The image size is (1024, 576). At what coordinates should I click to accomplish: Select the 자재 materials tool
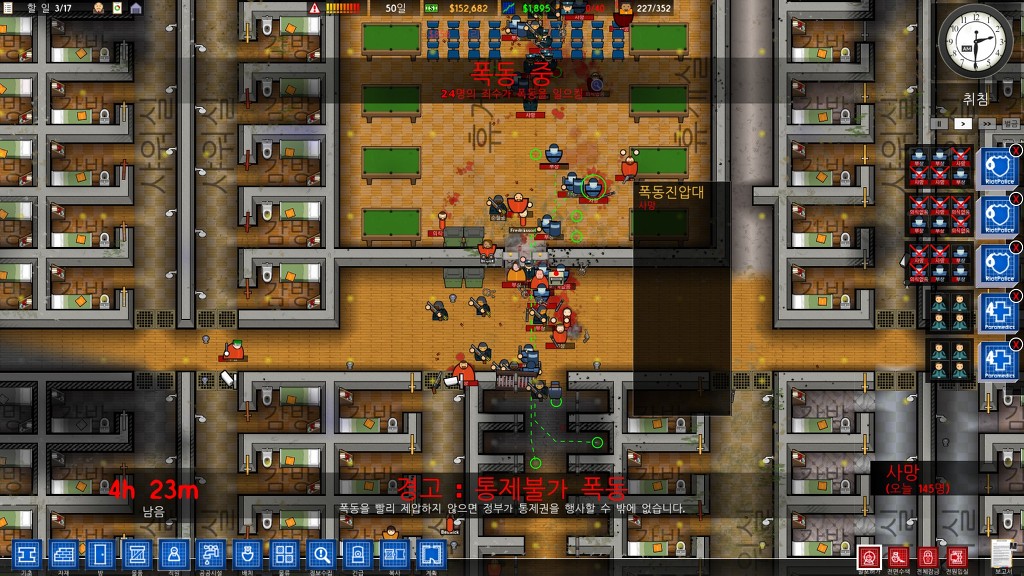[64, 553]
